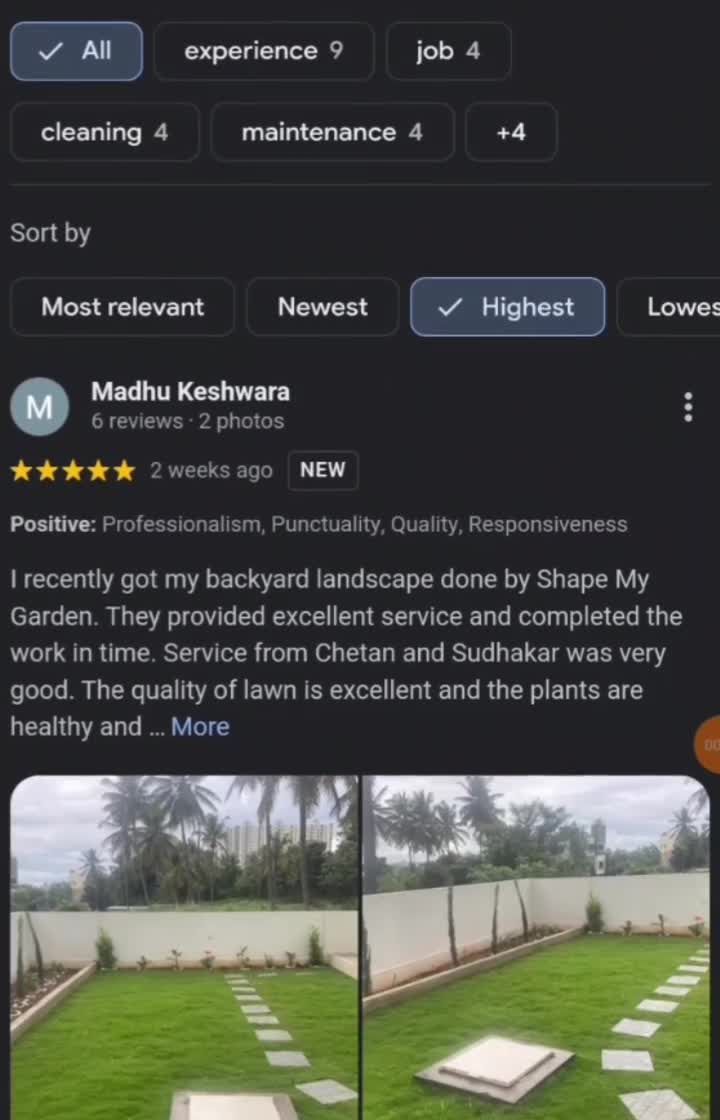Select the All reviews filter chip
This screenshot has height=1120, width=720.
(x=76, y=51)
